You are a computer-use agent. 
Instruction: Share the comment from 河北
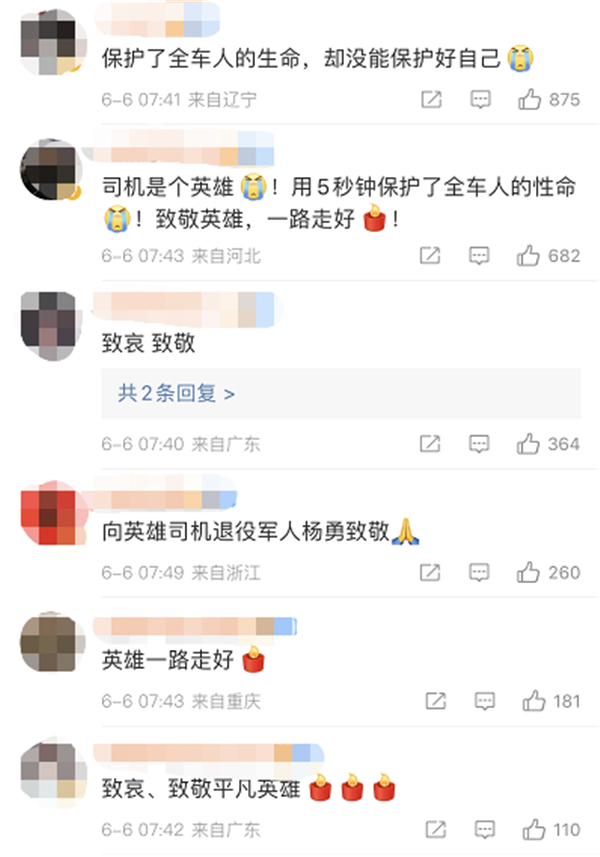[x=430, y=256]
